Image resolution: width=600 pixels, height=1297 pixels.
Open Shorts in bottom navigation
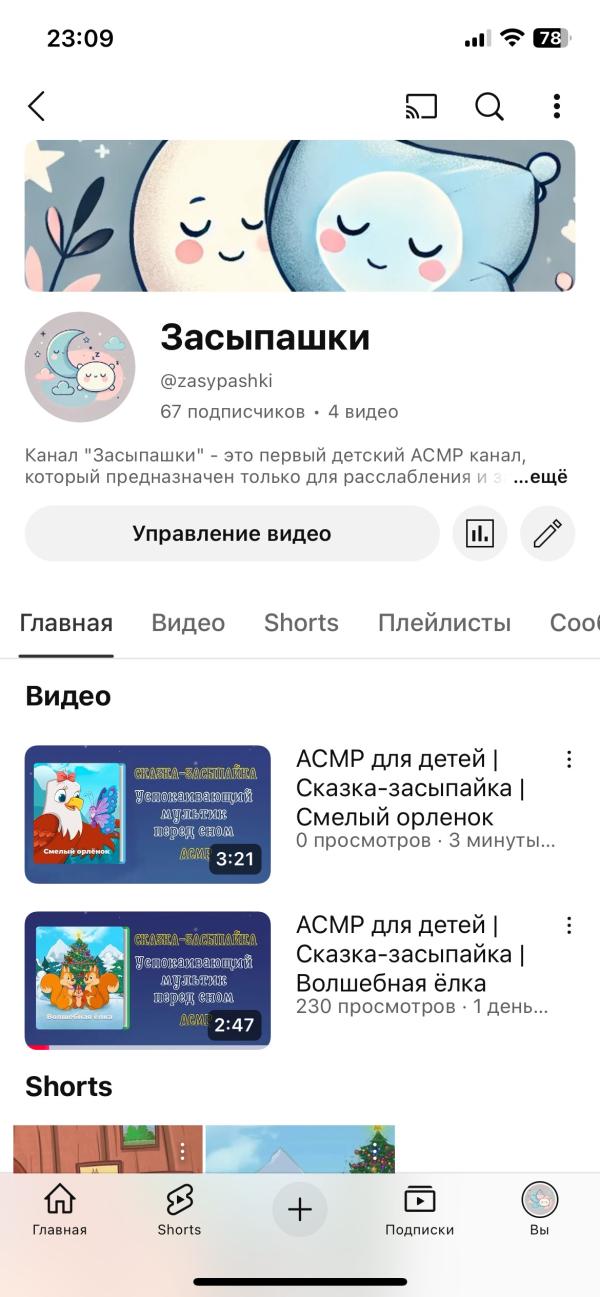(x=179, y=1209)
